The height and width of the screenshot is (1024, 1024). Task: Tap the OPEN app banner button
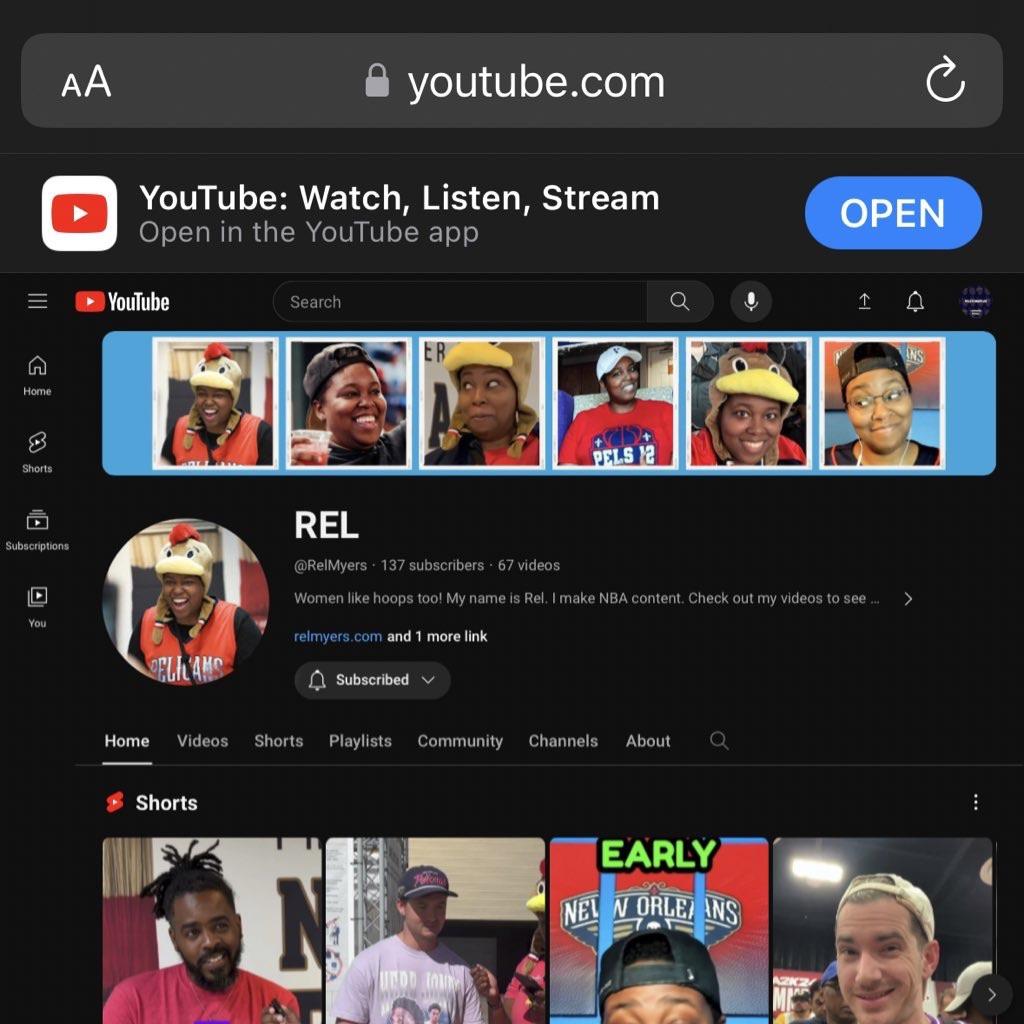[x=892, y=213]
